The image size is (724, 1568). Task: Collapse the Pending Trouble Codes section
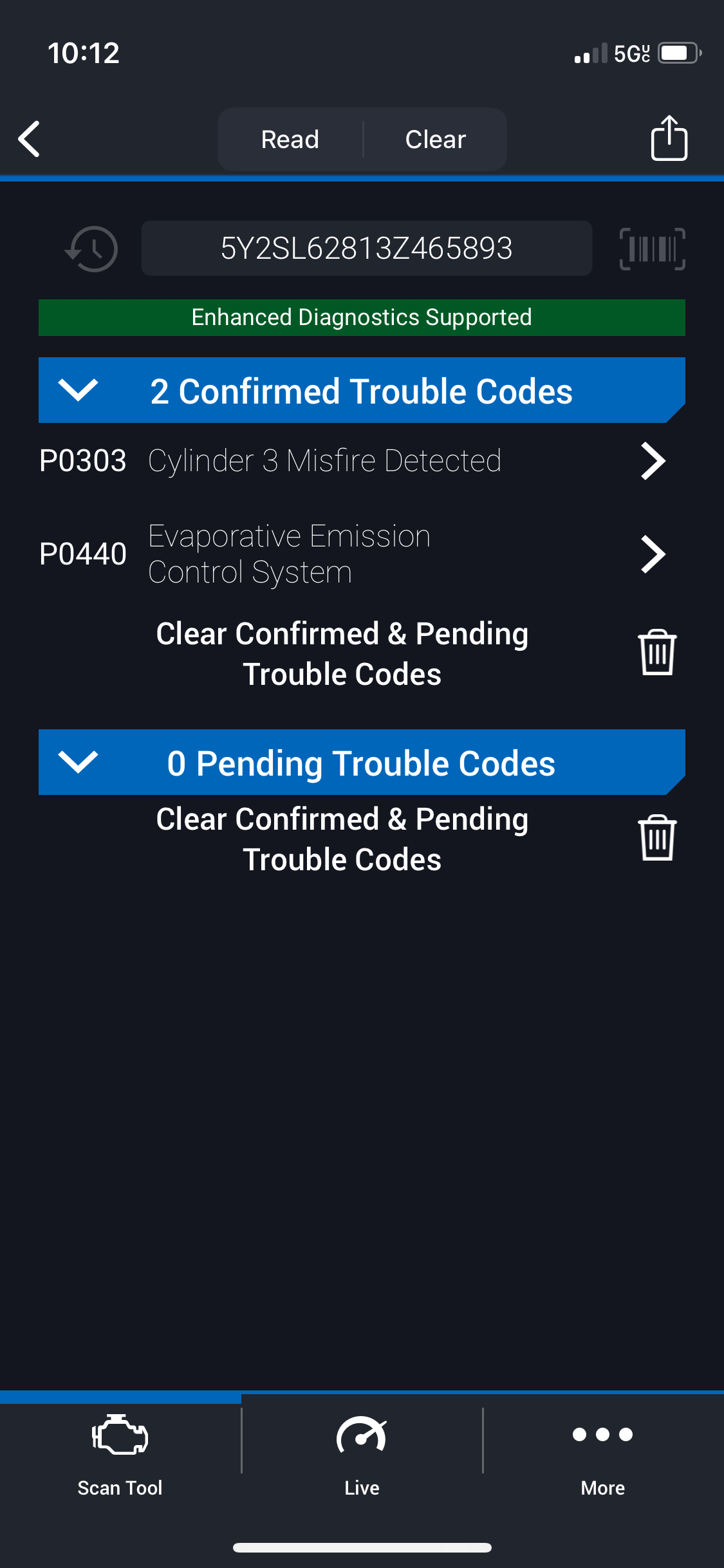(x=78, y=762)
